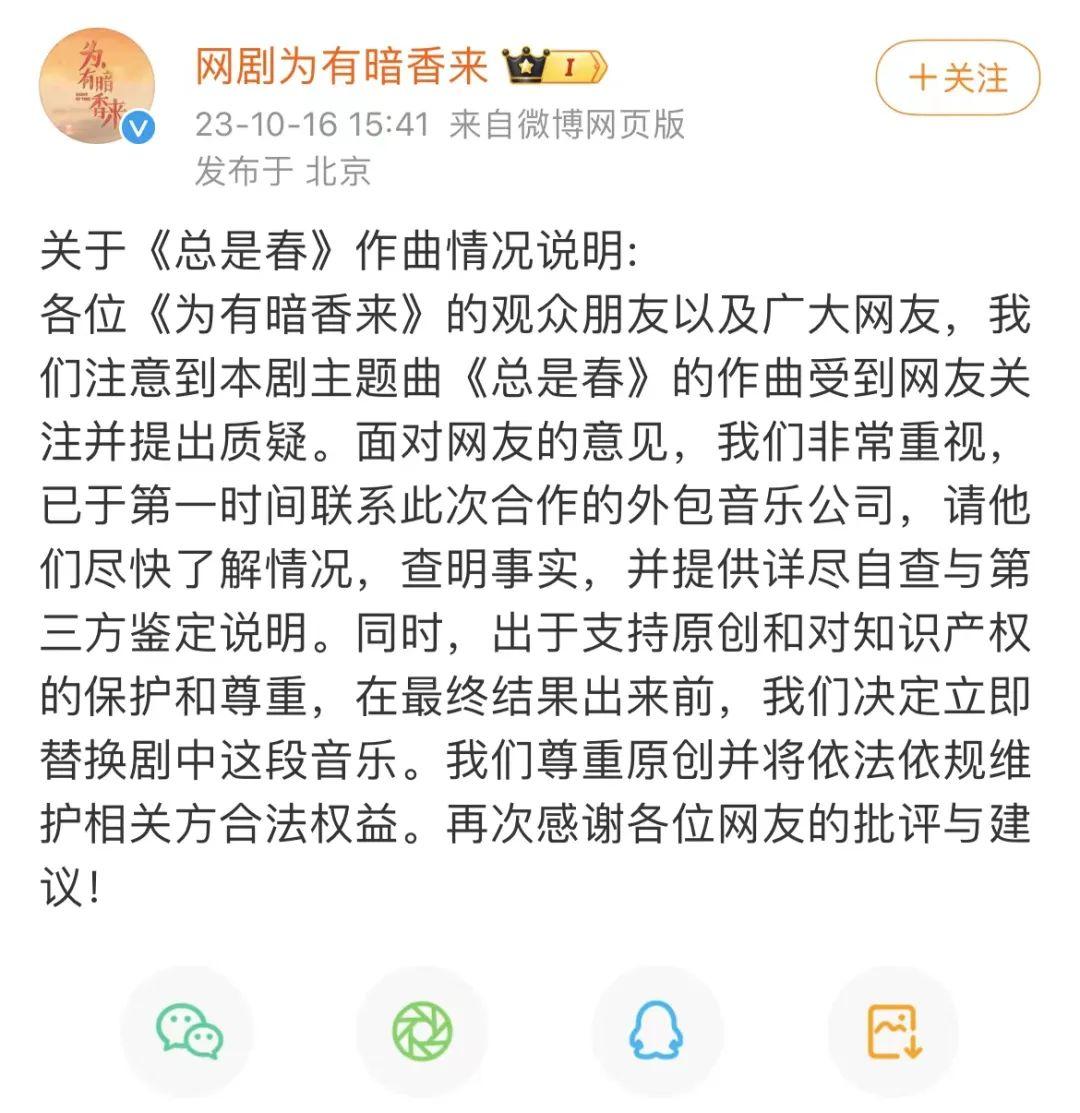Share post to WeChat chat

pyautogui.click(x=188, y=1032)
